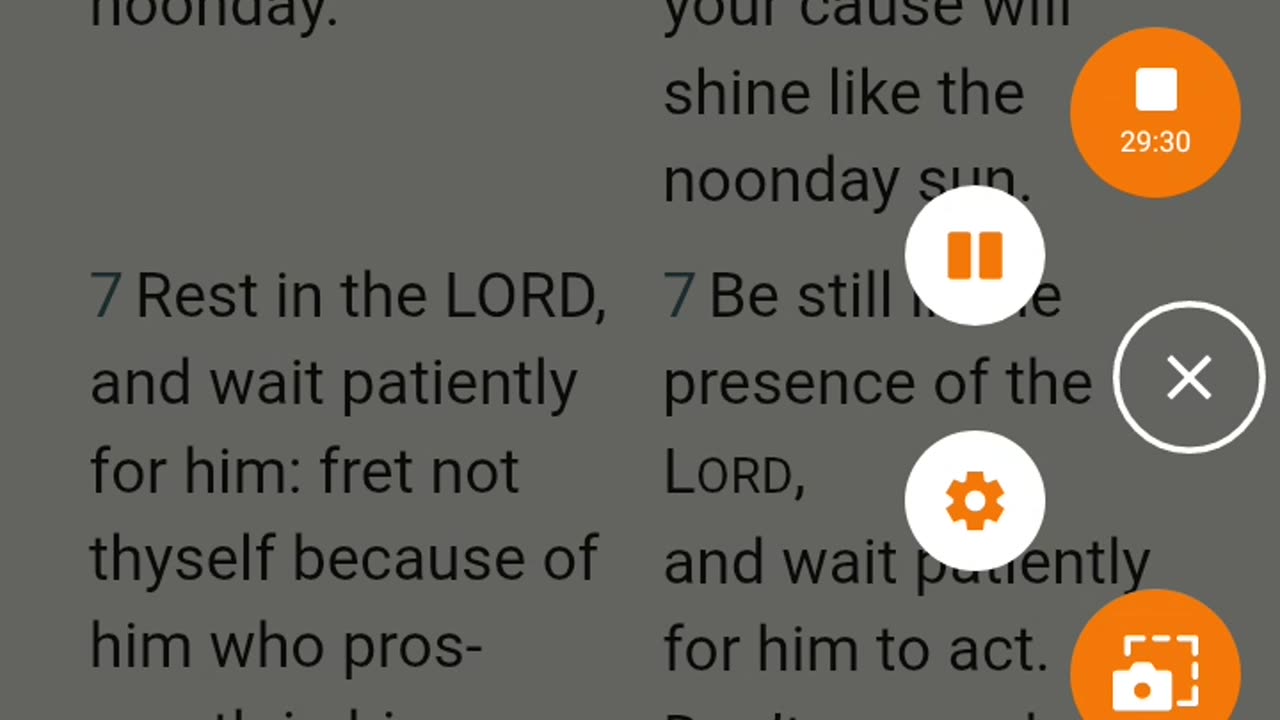Stop the screen recording at 29:30
The height and width of the screenshot is (720, 1280).
pos(1155,111)
